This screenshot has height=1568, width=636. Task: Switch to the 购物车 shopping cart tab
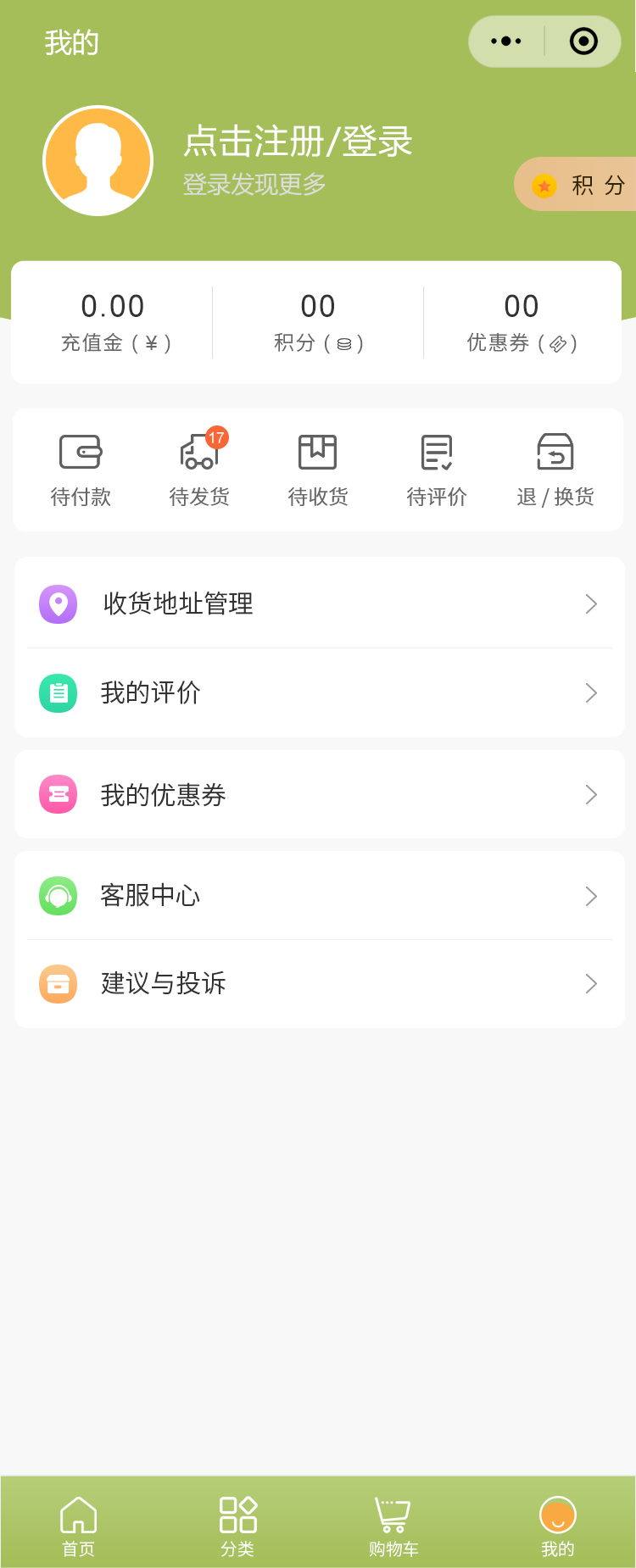(x=393, y=1526)
